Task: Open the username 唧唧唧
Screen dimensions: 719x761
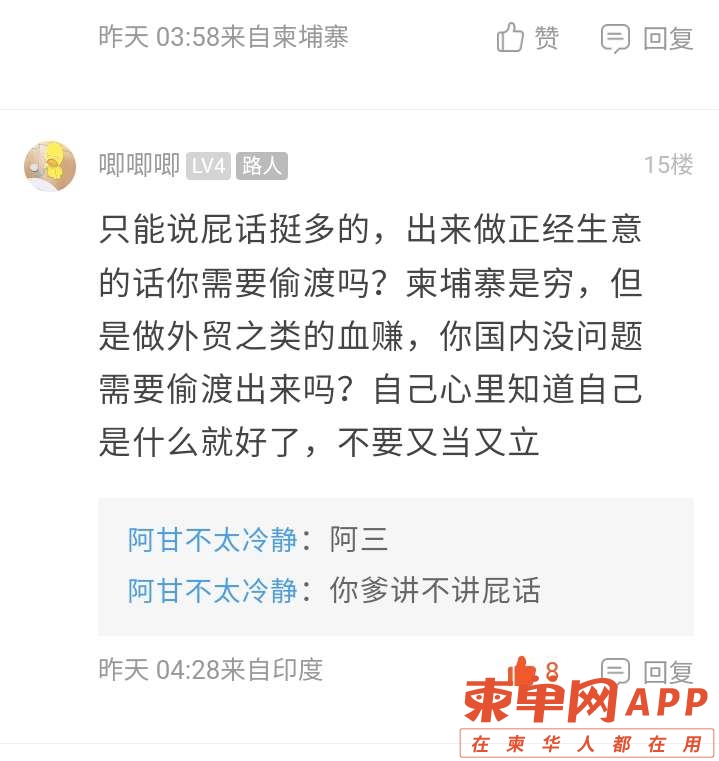Action: coord(139,165)
